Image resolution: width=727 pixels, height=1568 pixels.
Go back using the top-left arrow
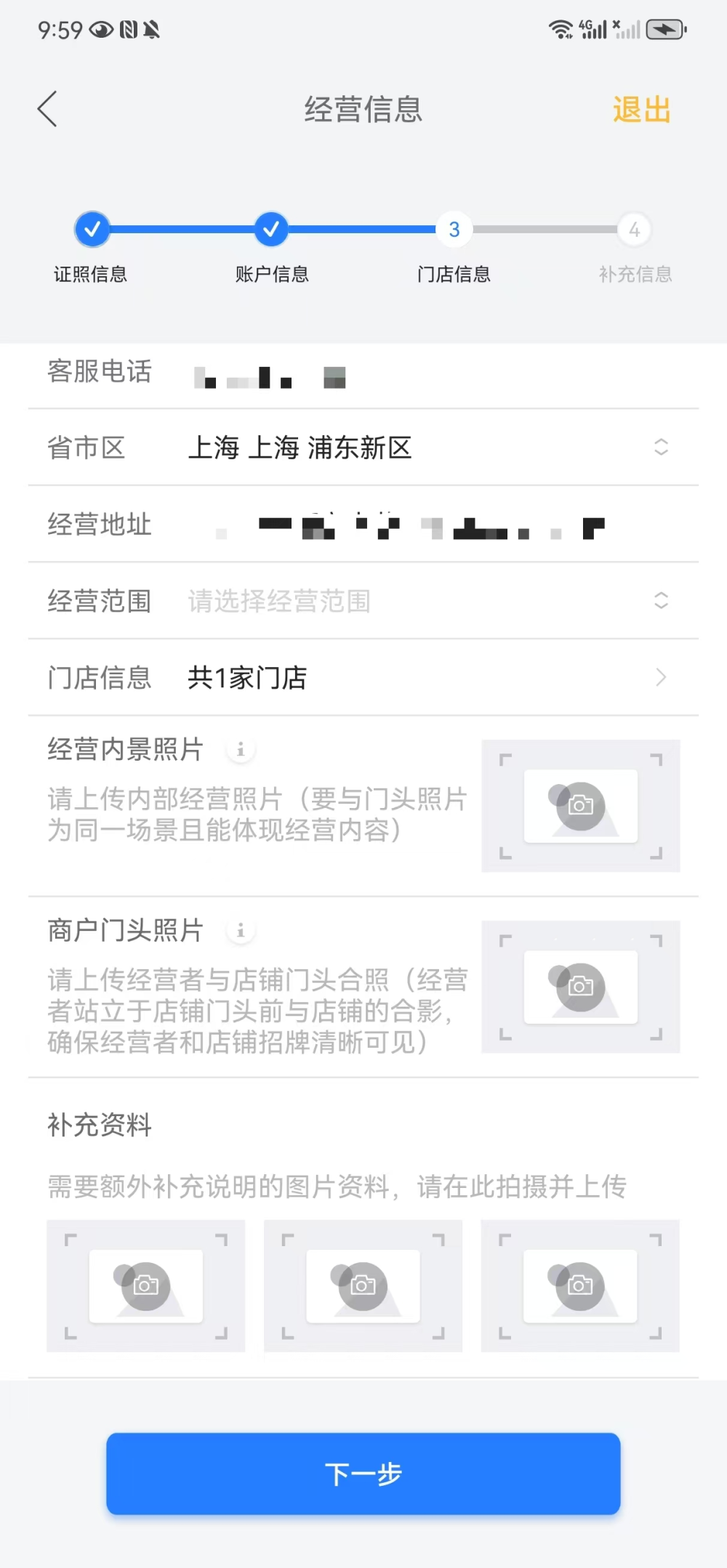point(48,110)
